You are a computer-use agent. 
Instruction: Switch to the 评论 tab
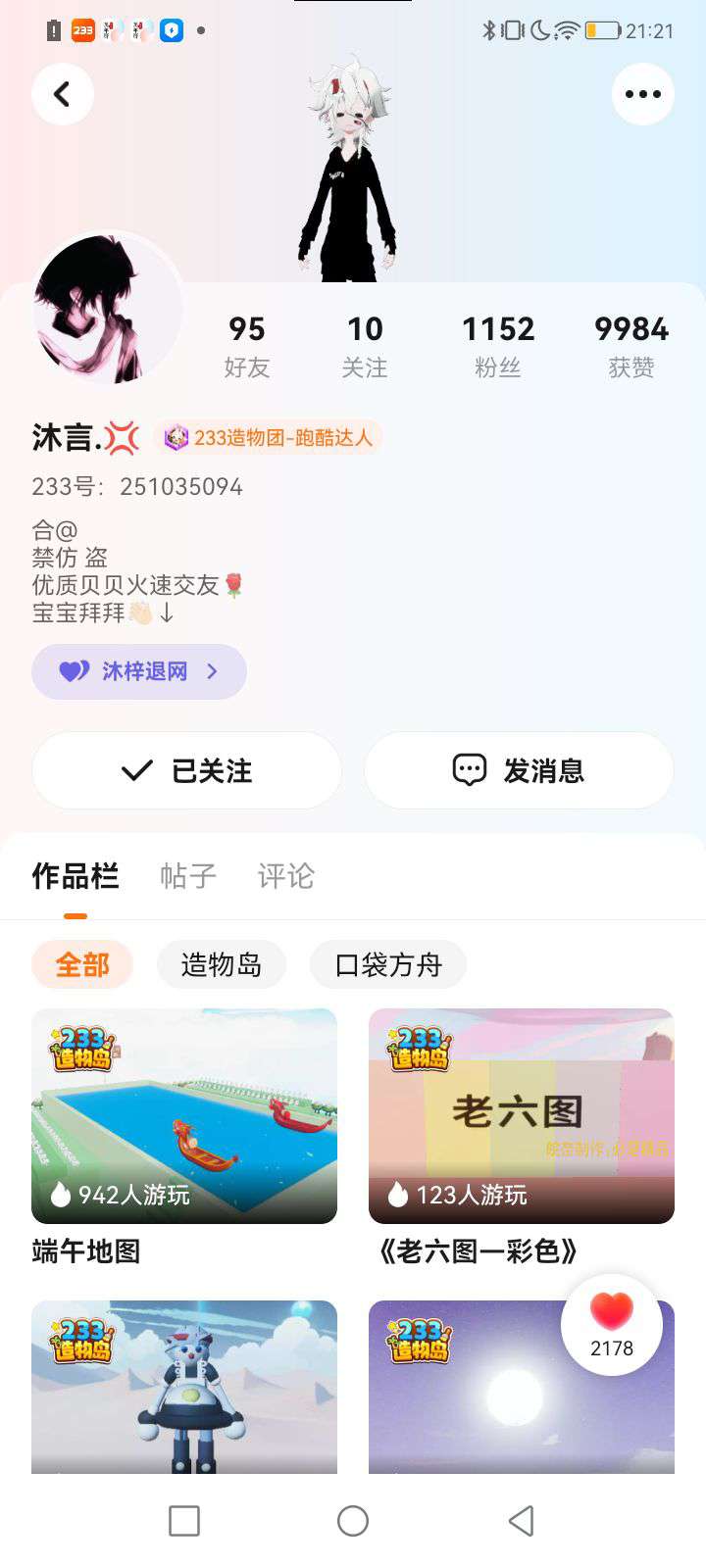pos(286,875)
